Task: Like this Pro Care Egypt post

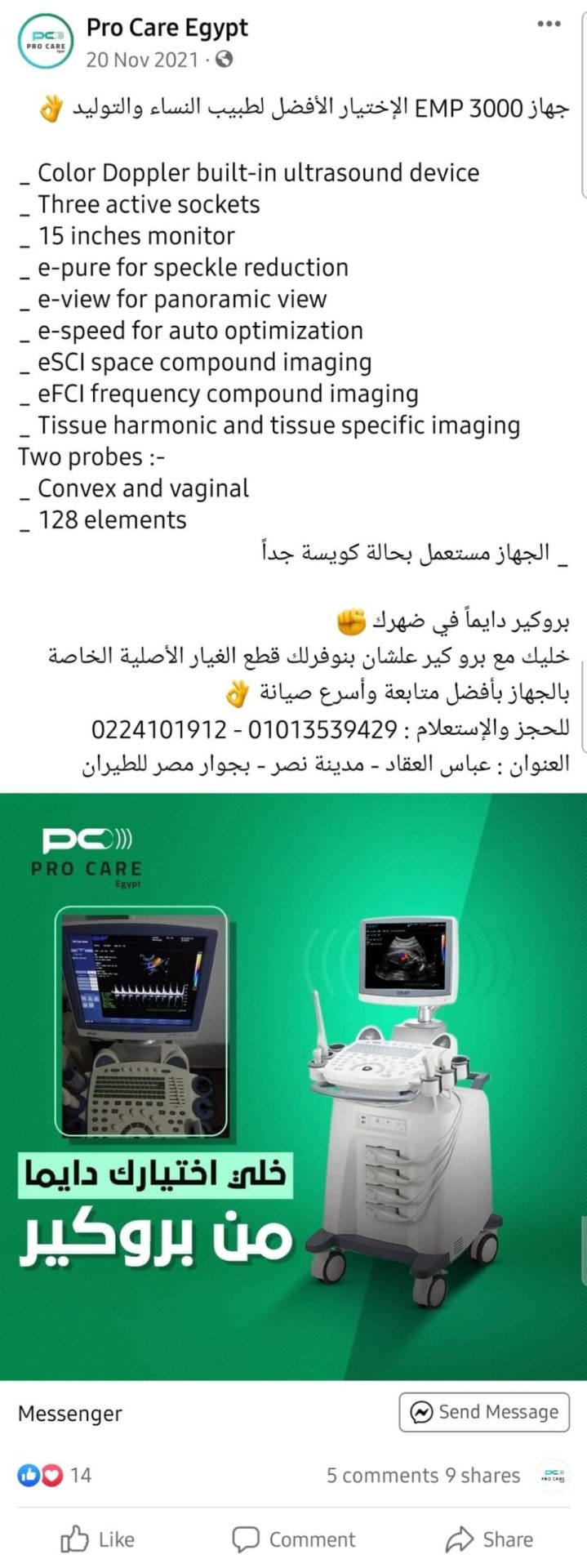Action: 98,1539
